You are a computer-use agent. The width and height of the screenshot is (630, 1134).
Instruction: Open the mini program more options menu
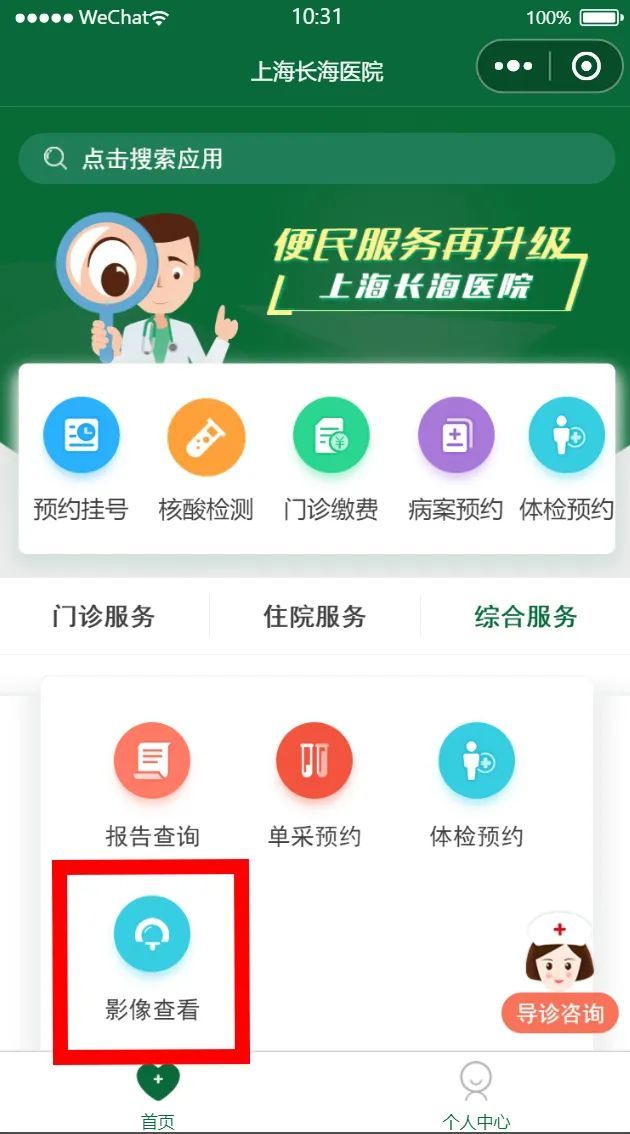(513, 67)
